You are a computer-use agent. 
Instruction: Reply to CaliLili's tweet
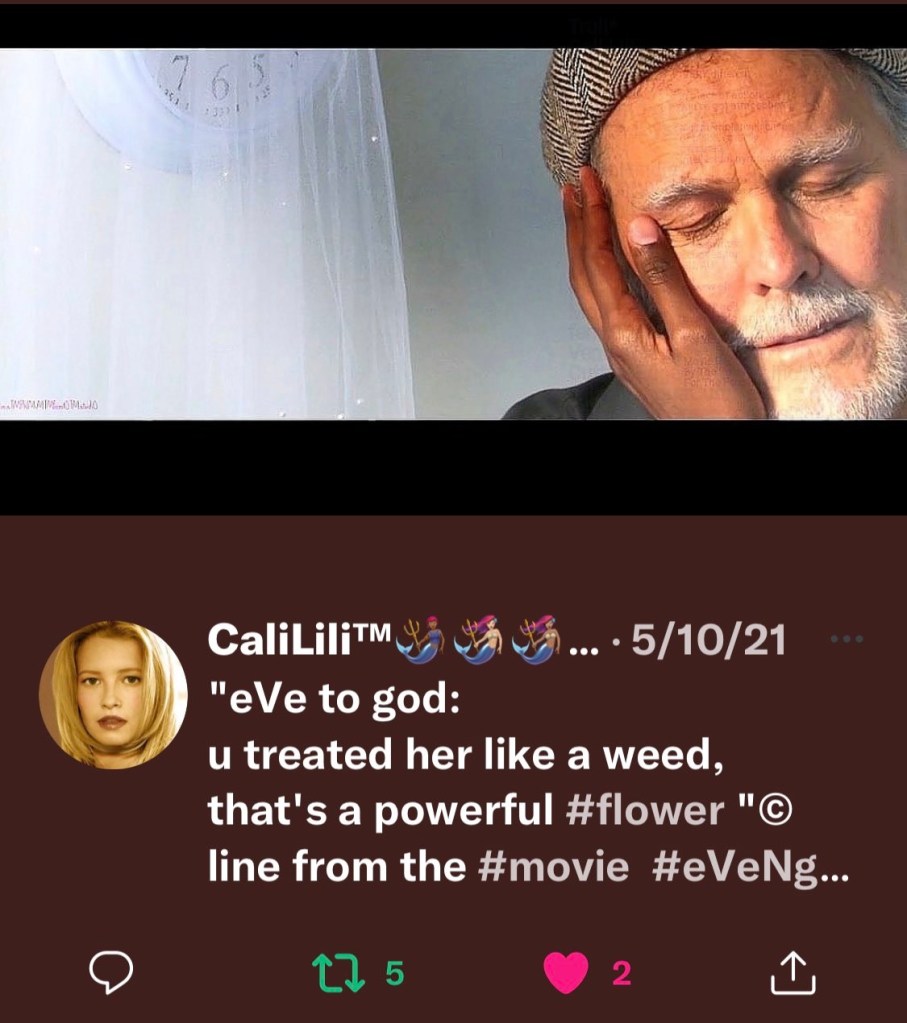click(111, 972)
